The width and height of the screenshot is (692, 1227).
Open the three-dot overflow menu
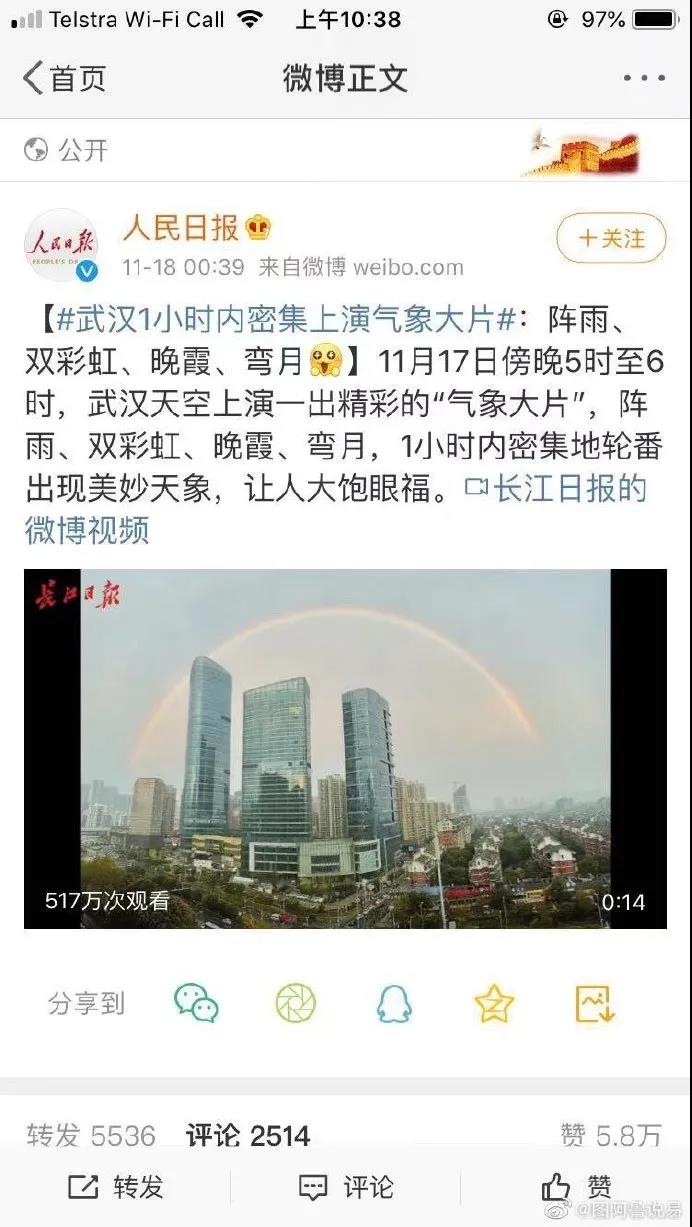644,78
